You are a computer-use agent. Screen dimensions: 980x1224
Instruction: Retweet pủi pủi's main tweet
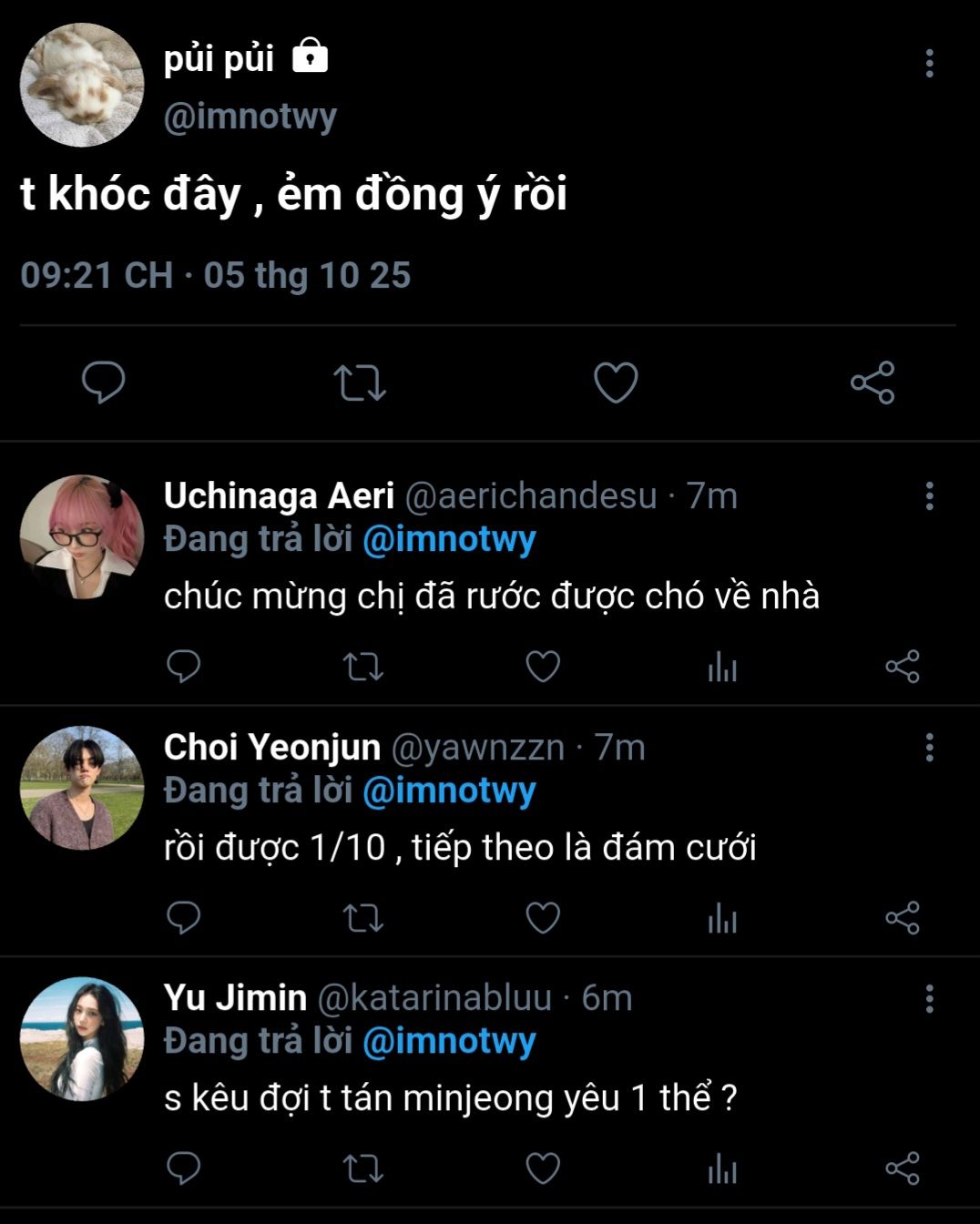click(360, 383)
